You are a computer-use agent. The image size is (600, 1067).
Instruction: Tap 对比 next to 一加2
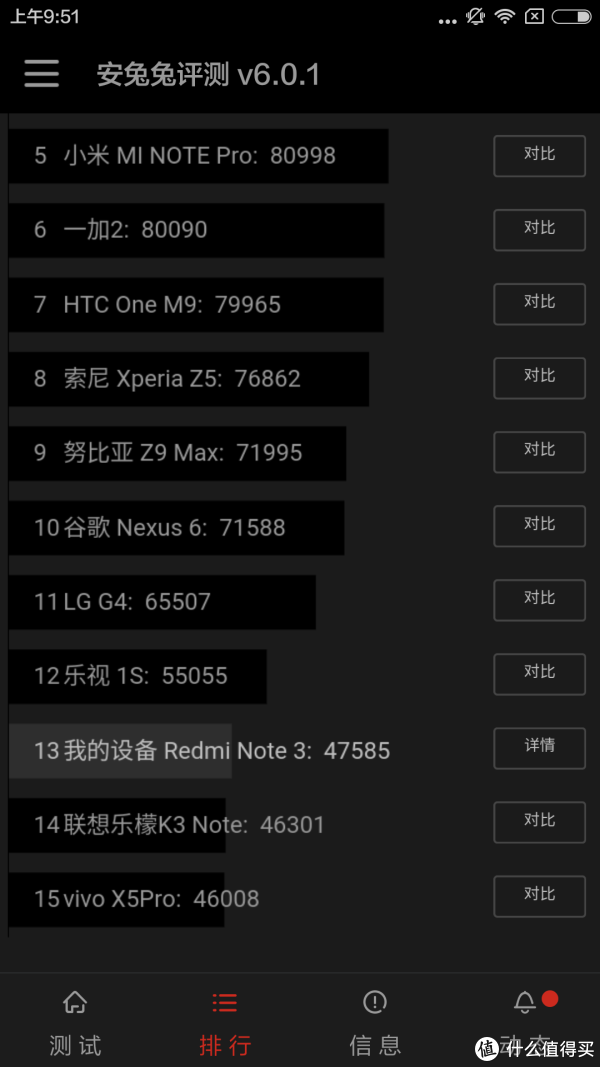[x=539, y=230]
